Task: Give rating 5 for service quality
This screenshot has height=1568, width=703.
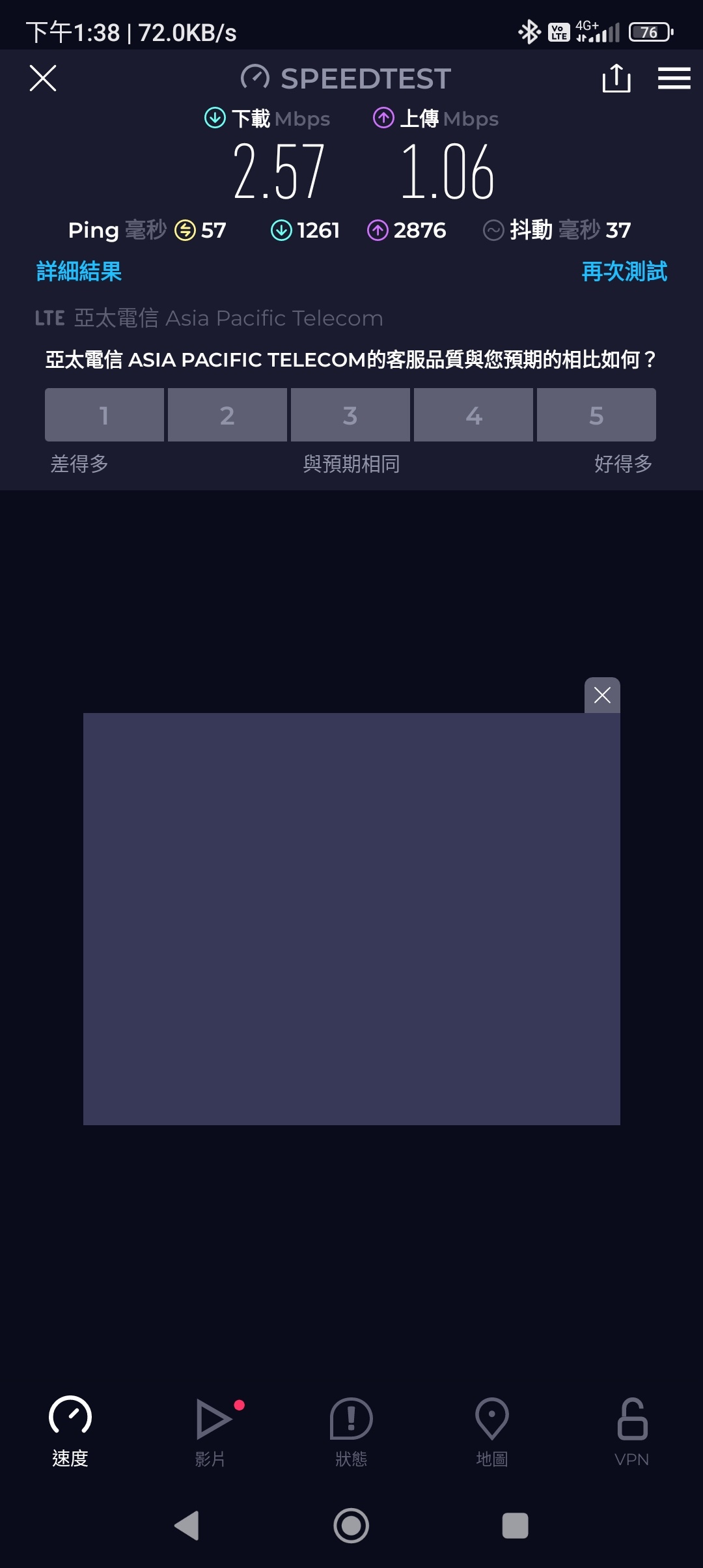Action: [596, 415]
